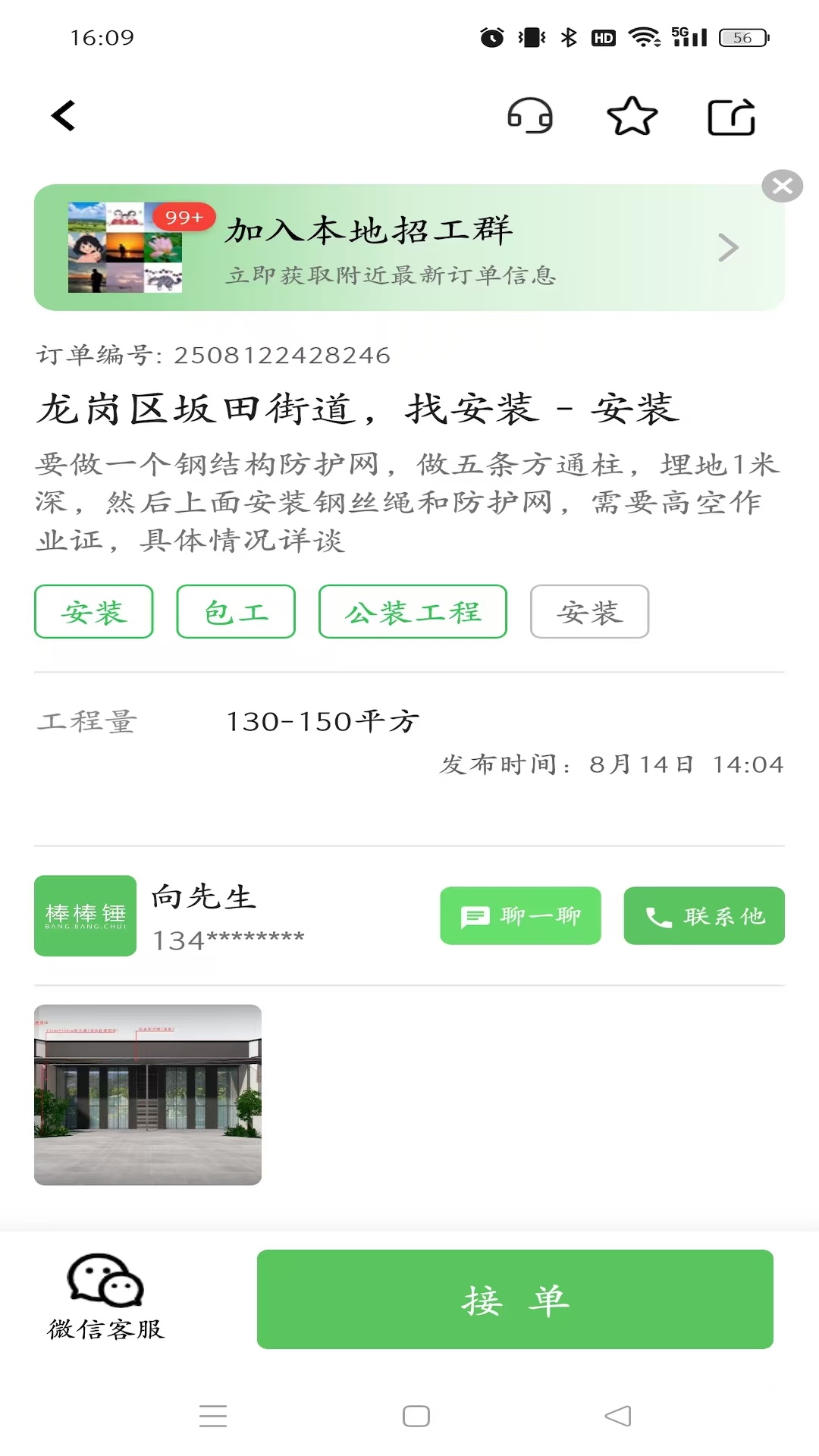
Task: Open the system recent apps button
Action: pos(213,1416)
